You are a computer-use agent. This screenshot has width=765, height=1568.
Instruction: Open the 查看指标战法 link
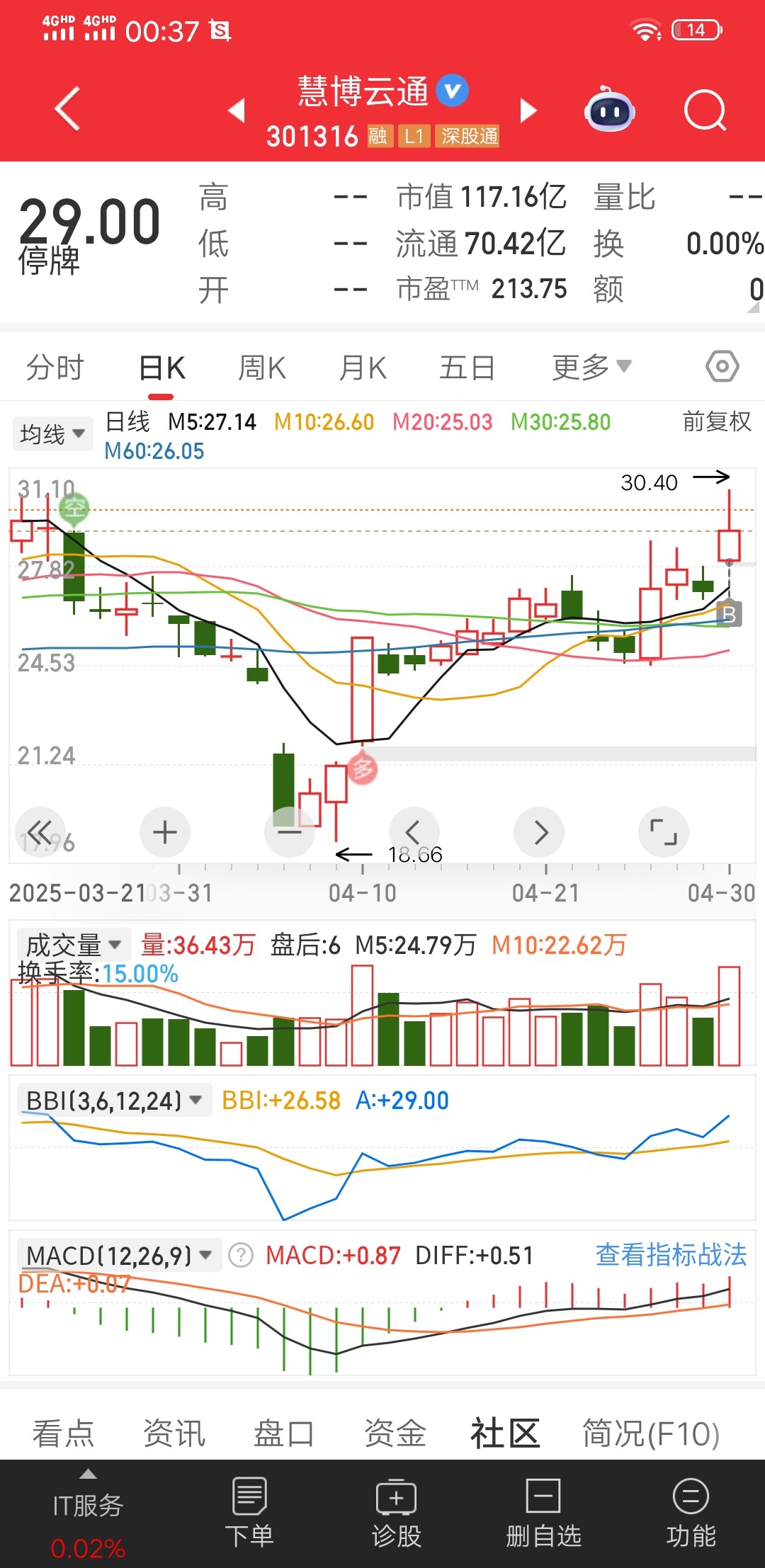[671, 1255]
